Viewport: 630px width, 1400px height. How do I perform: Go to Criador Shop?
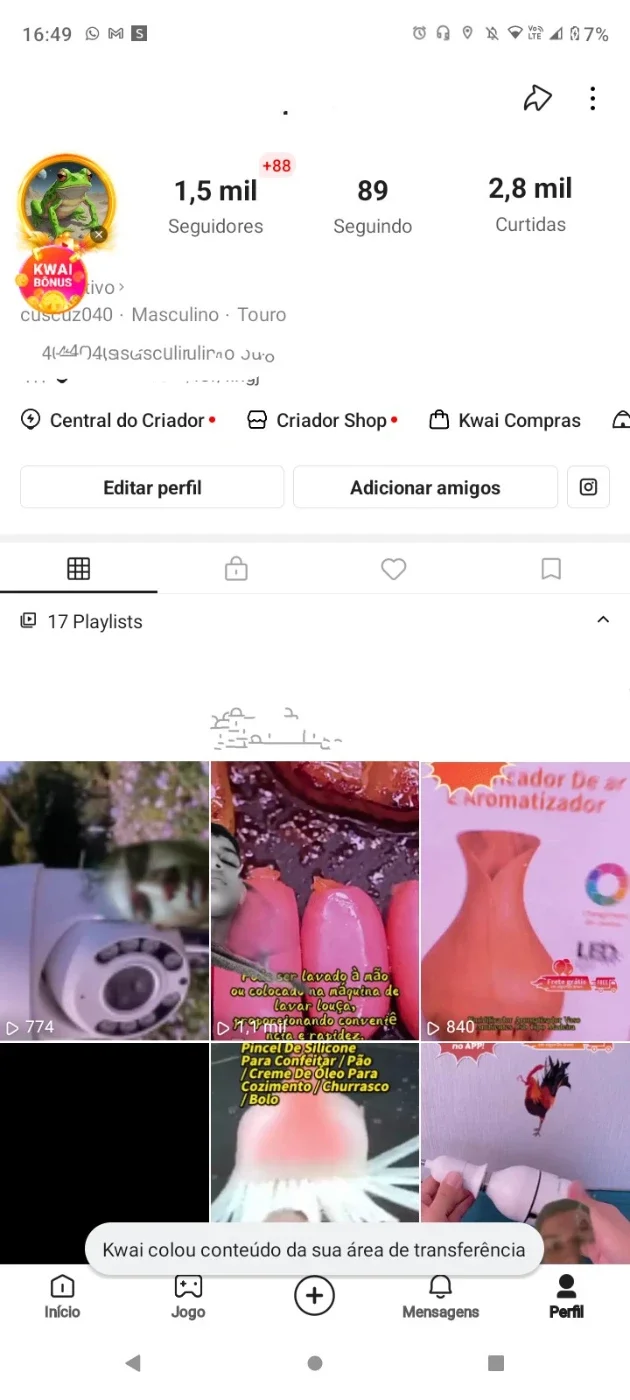[x=321, y=420]
